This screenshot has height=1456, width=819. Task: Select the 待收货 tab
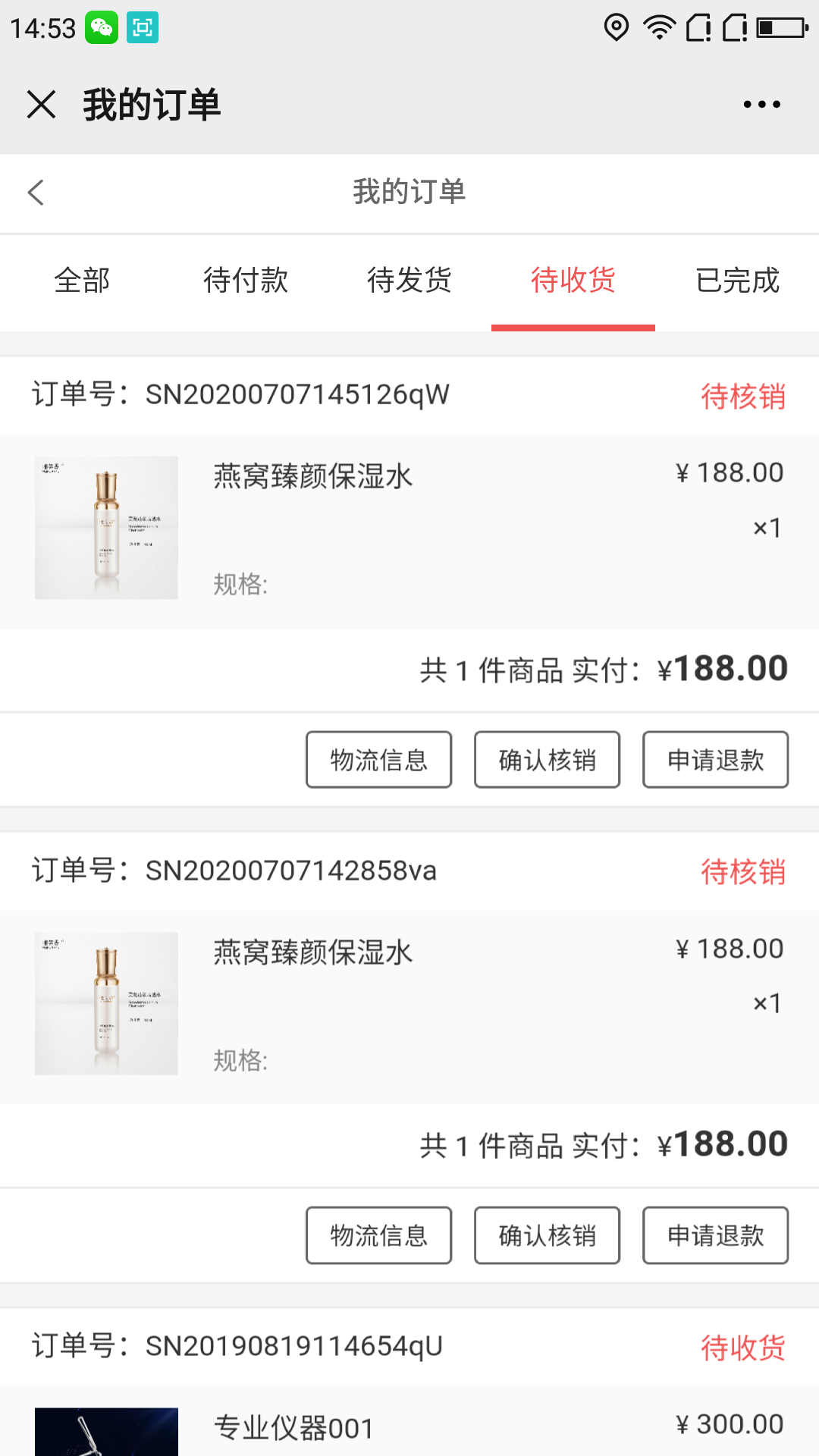[573, 281]
